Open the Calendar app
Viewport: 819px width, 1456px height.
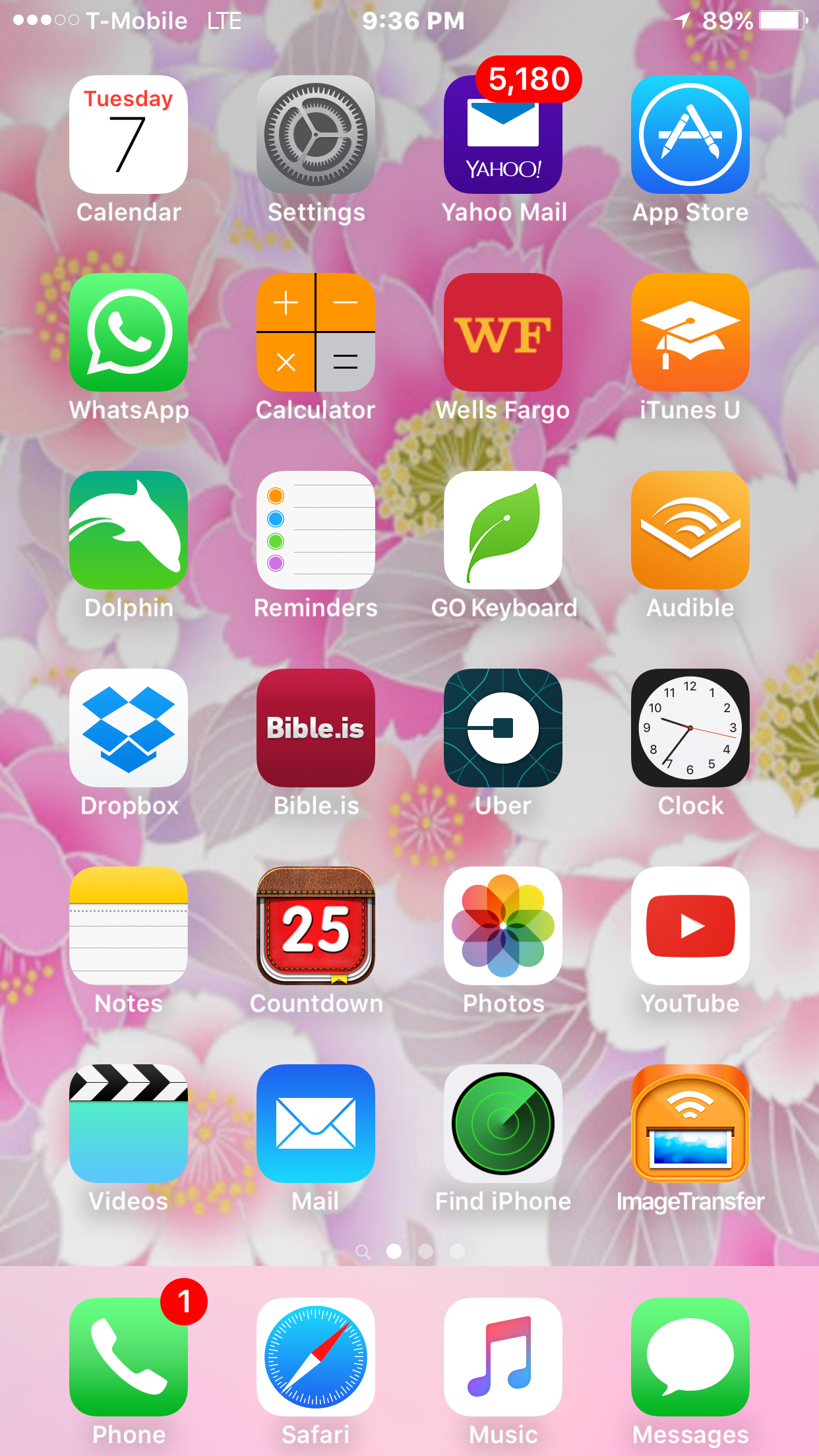tap(129, 135)
